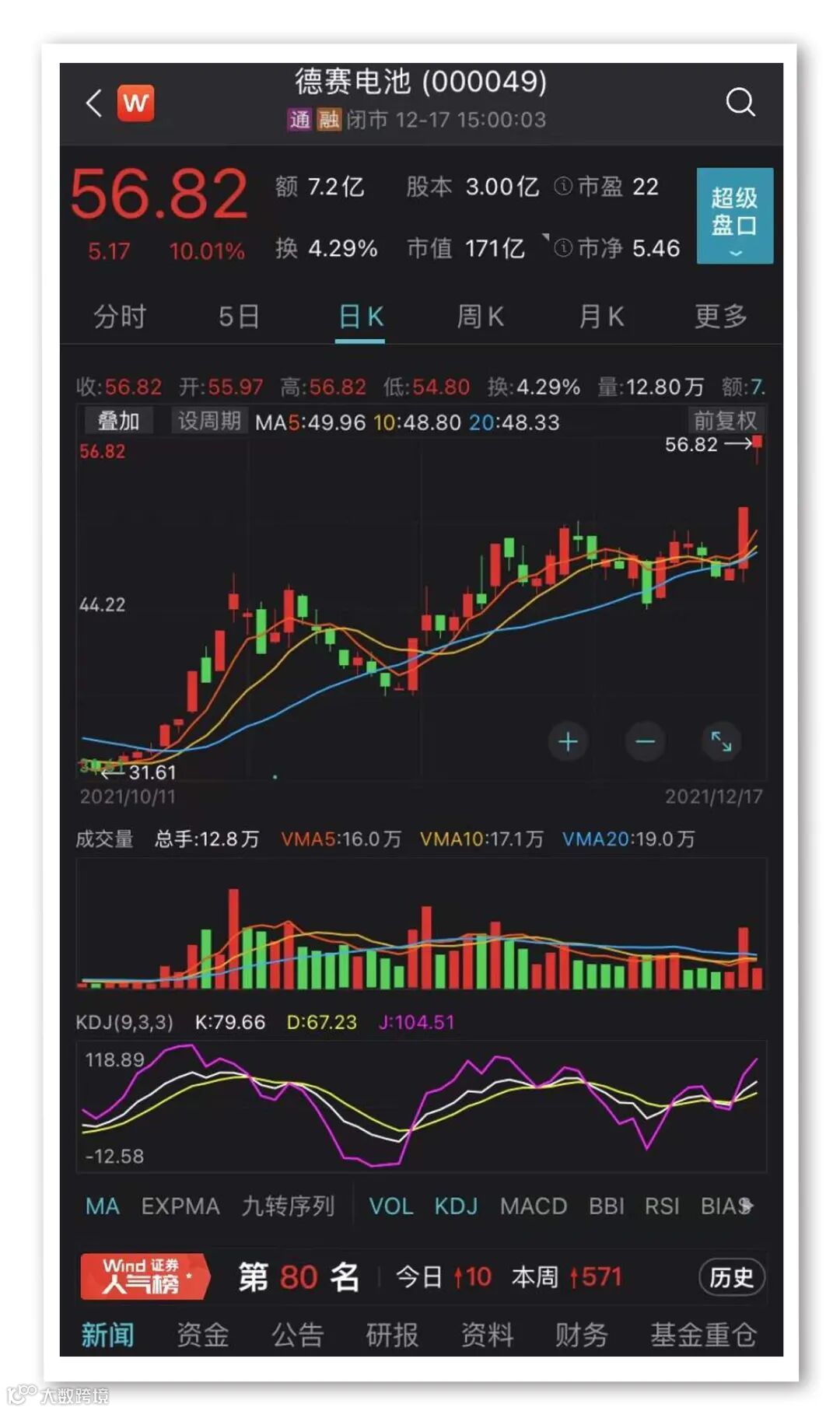The width and height of the screenshot is (840, 1411).
Task: Select the EXPMA indicator
Action: pos(180,1206)
